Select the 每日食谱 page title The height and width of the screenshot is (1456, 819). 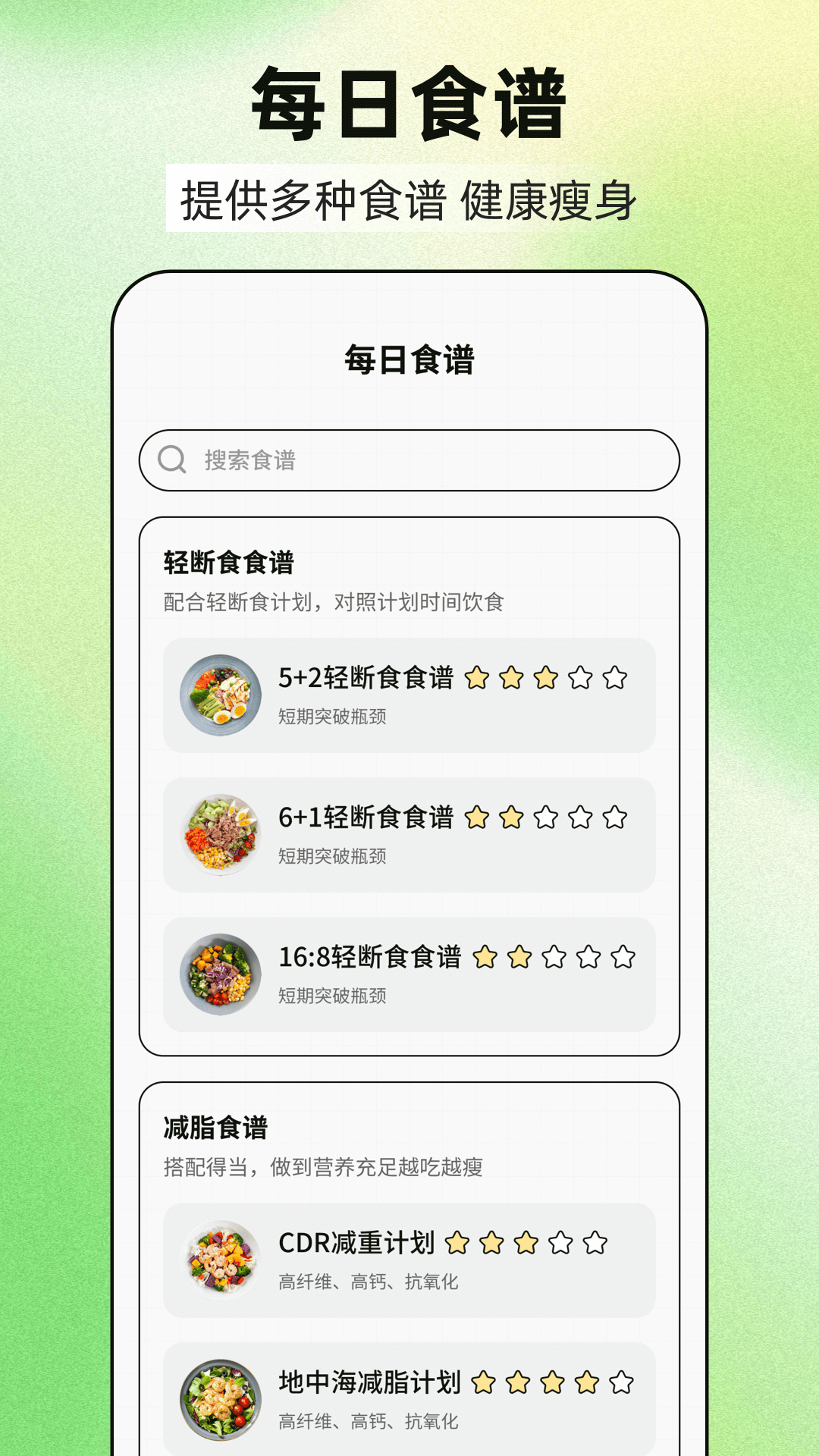coord(409,359)
